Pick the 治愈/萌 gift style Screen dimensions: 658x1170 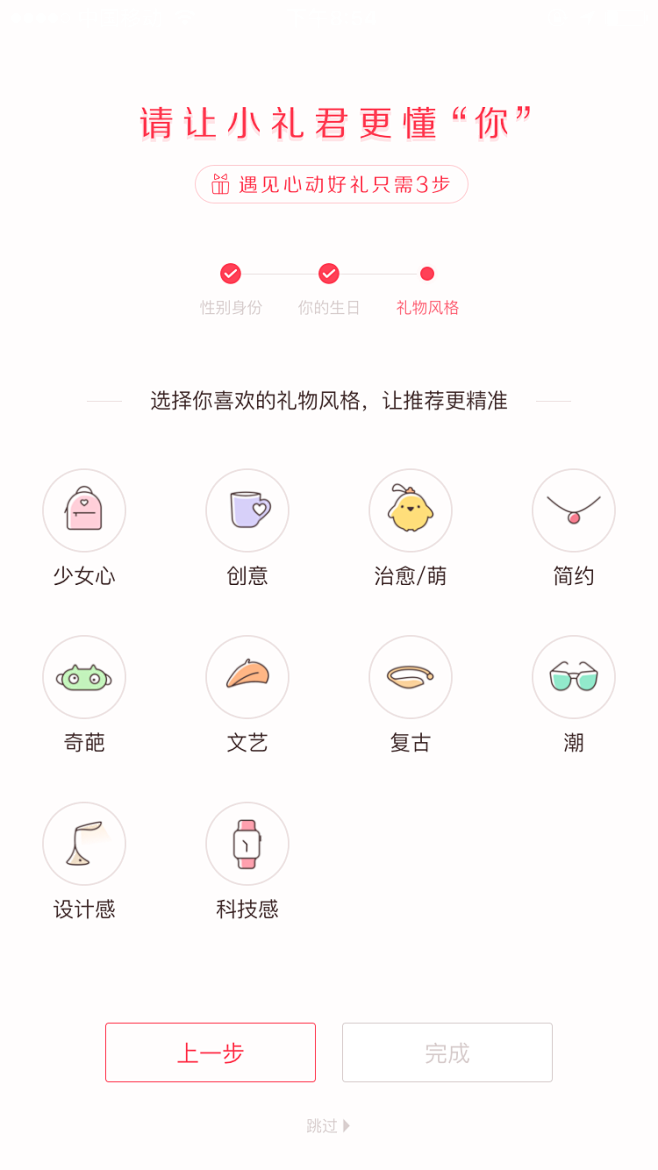[410, 511]
